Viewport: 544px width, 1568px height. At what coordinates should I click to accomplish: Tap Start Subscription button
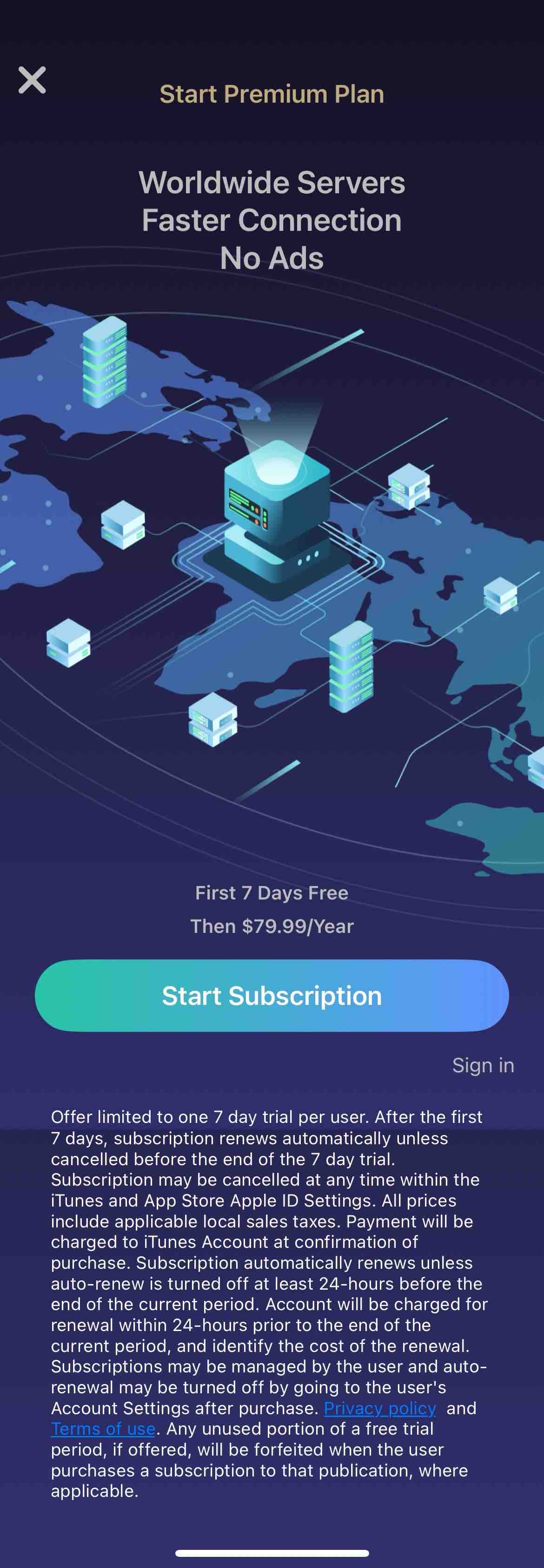click(x=272, y=995)
